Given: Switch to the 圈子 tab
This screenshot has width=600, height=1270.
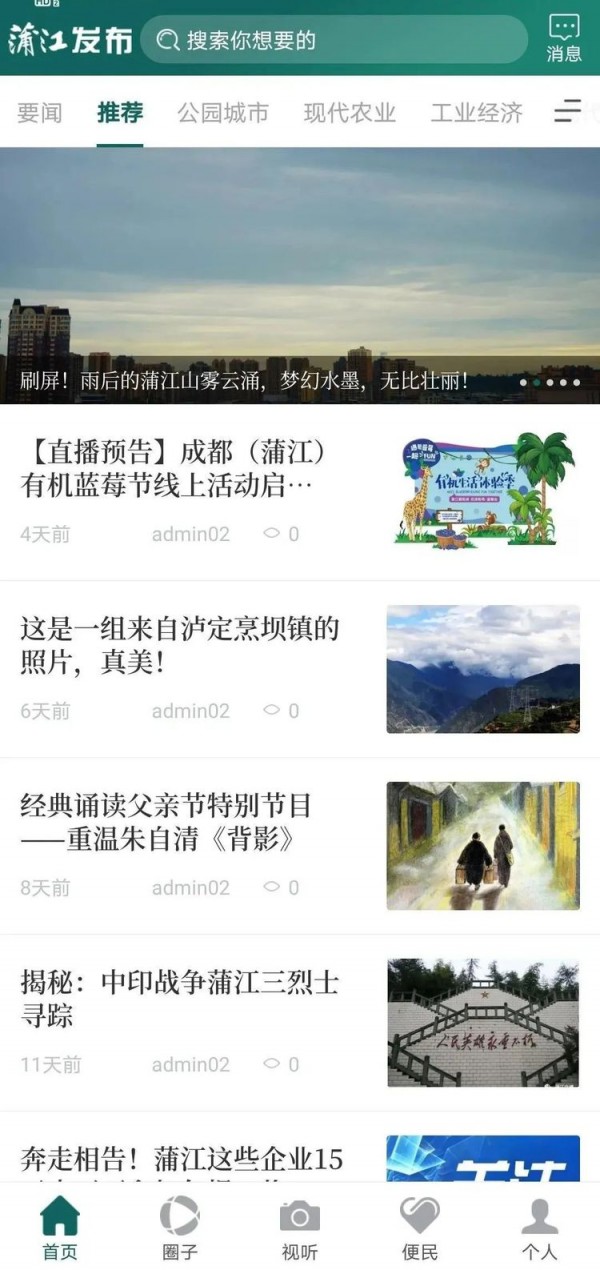Looking at the screenshot, I should click(x=180, y=1230).
